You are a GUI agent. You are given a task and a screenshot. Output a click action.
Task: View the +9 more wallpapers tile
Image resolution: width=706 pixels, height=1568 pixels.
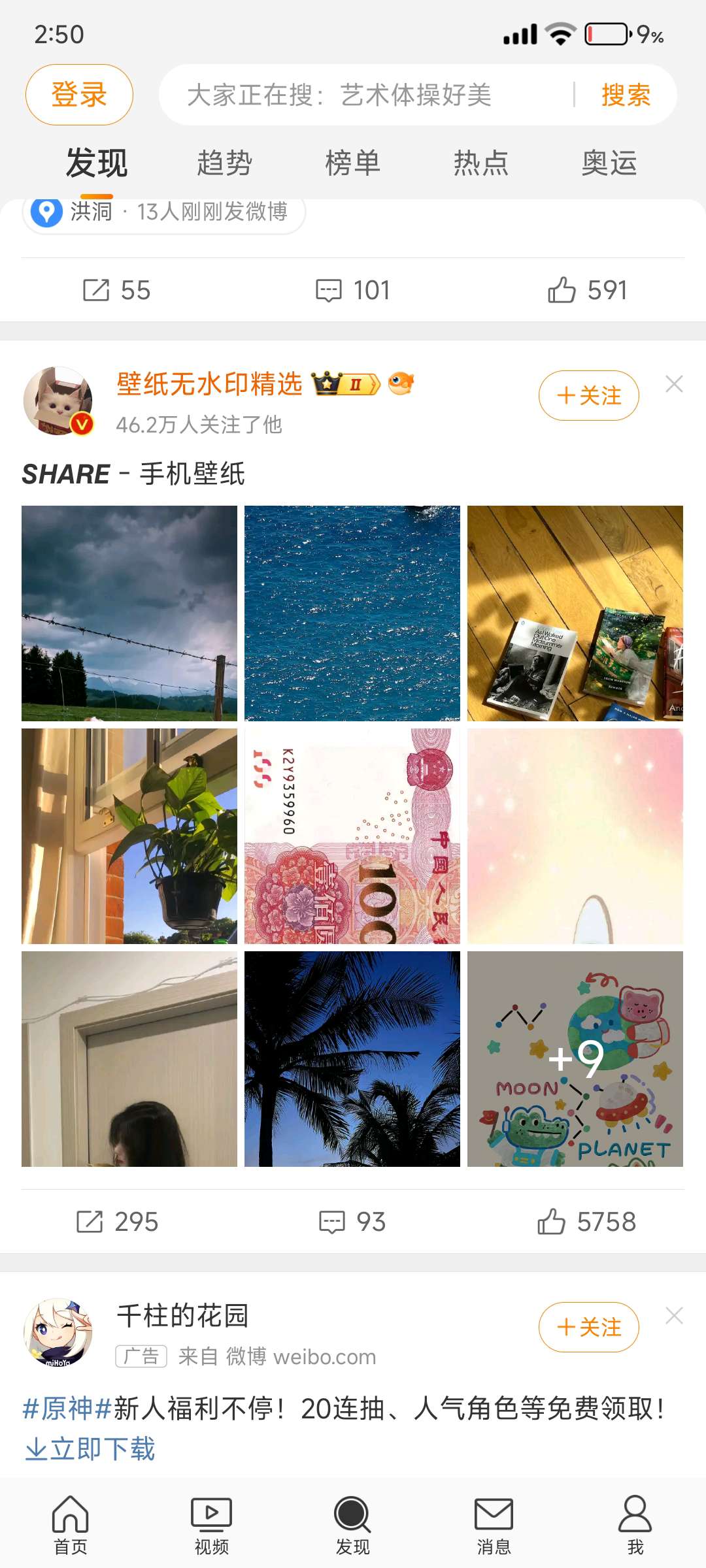(x=575, y=1058)
